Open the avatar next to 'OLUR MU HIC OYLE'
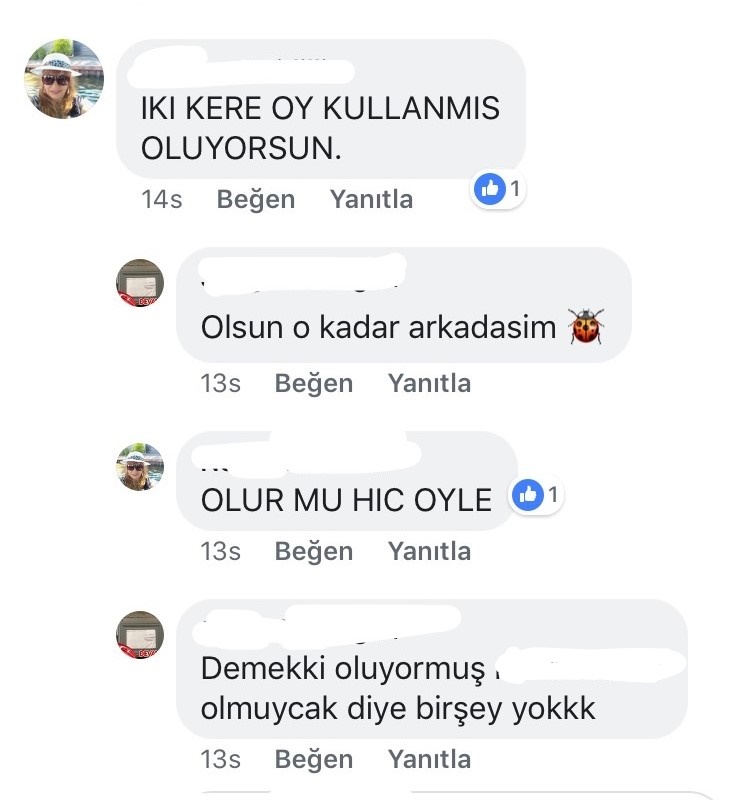The height and width of the screenshot is (800, 750). click(x=140, y=467)
